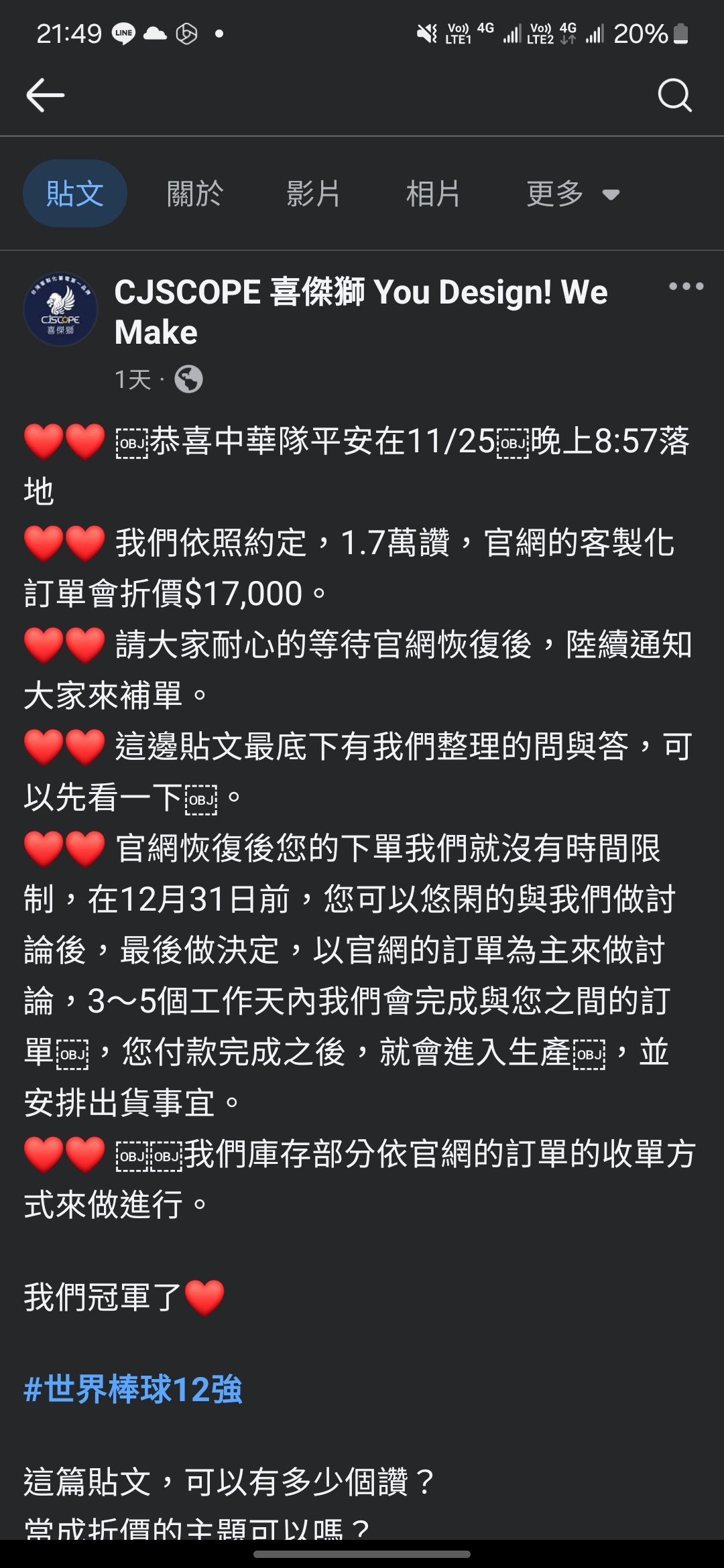Open the 相片 tab
Screen dimensions: 724x1568
click(x=433, y=194)
